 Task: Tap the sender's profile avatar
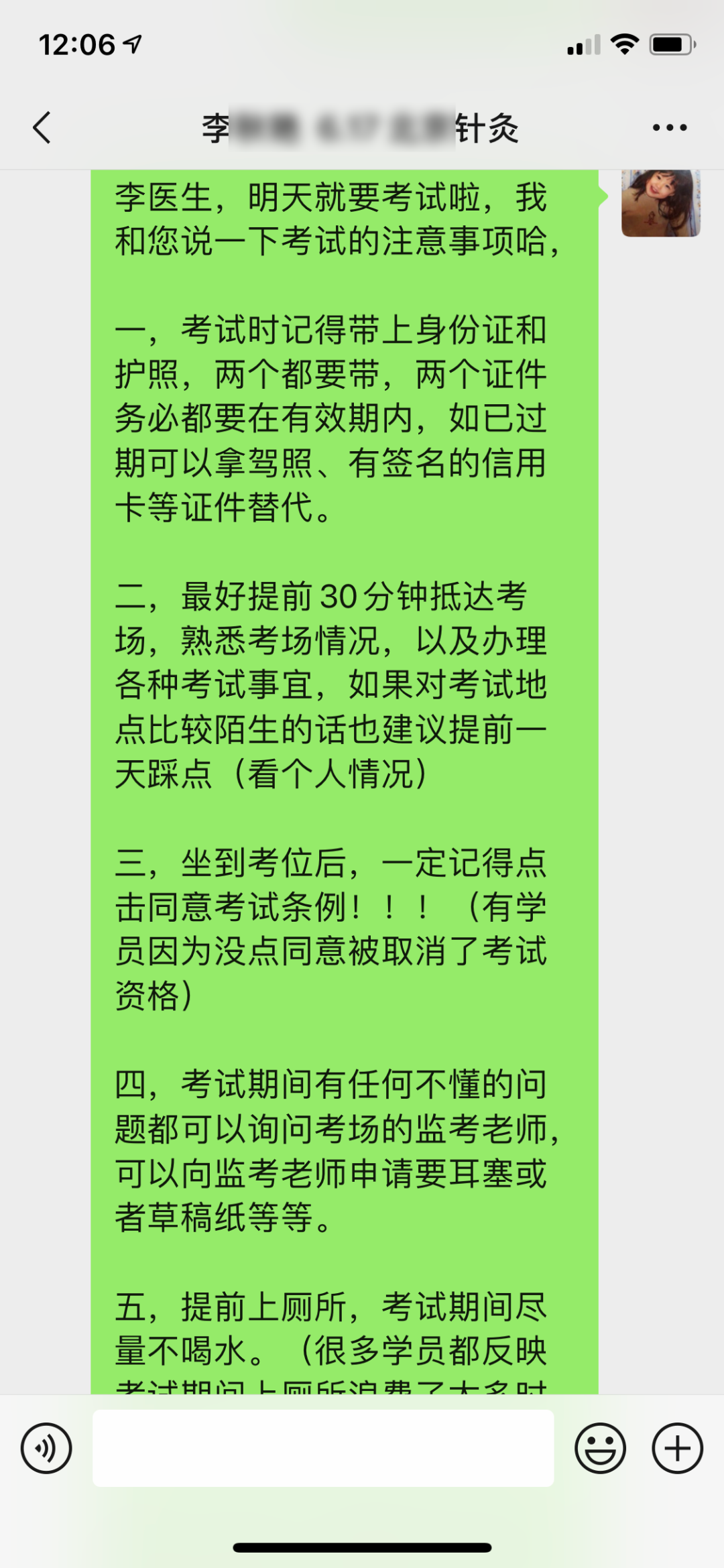click(x=660, y=202)
